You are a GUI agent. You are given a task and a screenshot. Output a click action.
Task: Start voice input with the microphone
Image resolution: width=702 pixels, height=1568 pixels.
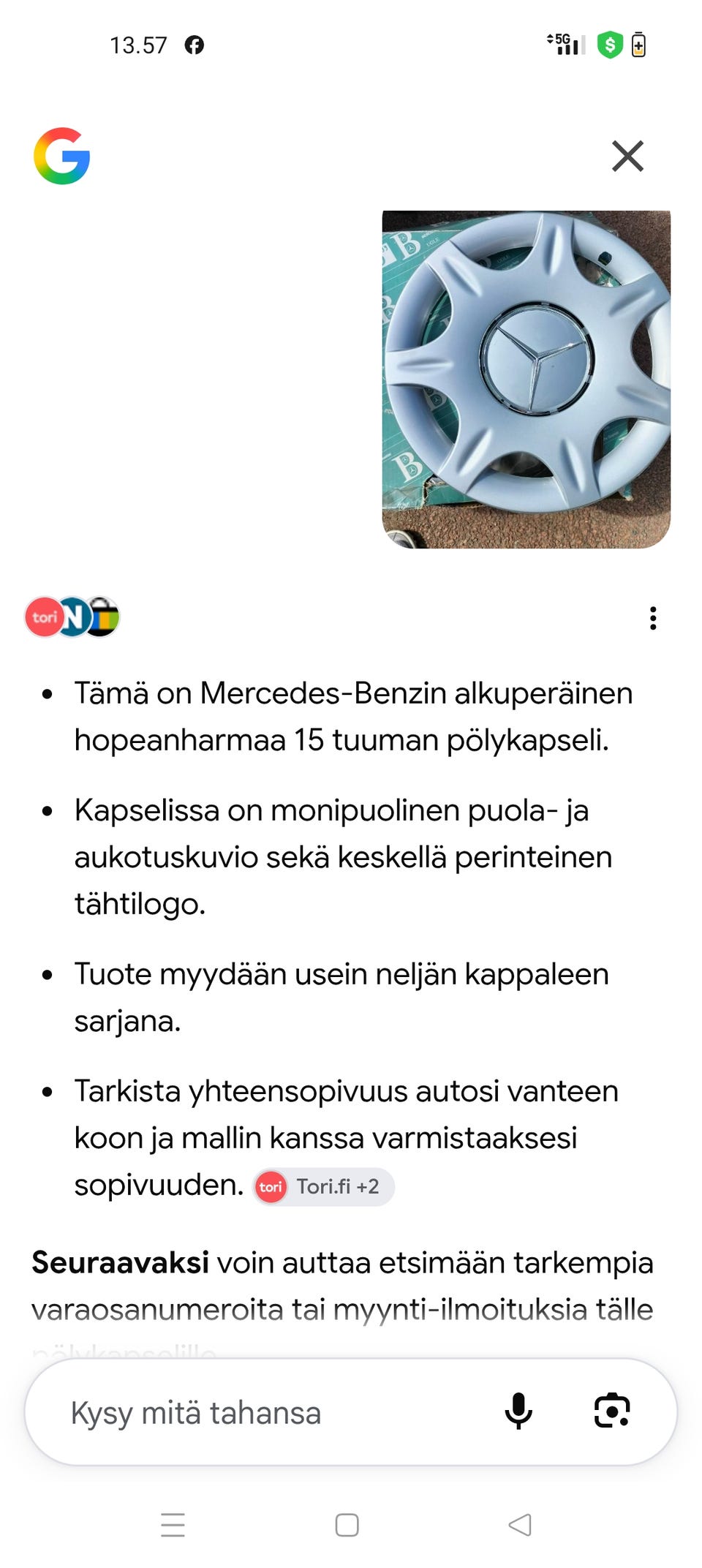click(518, 1411)
